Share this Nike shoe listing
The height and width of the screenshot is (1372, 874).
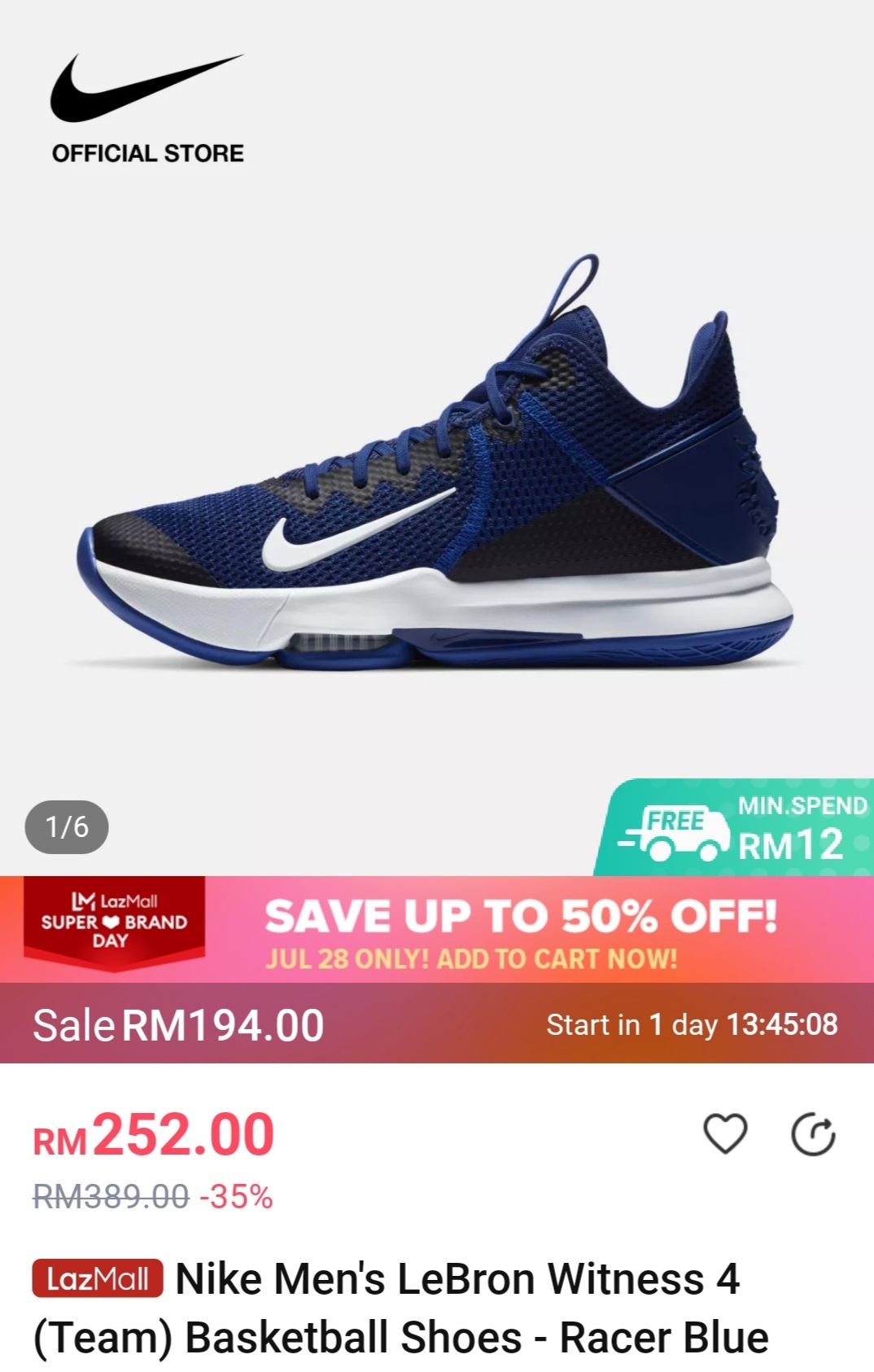813,1135
